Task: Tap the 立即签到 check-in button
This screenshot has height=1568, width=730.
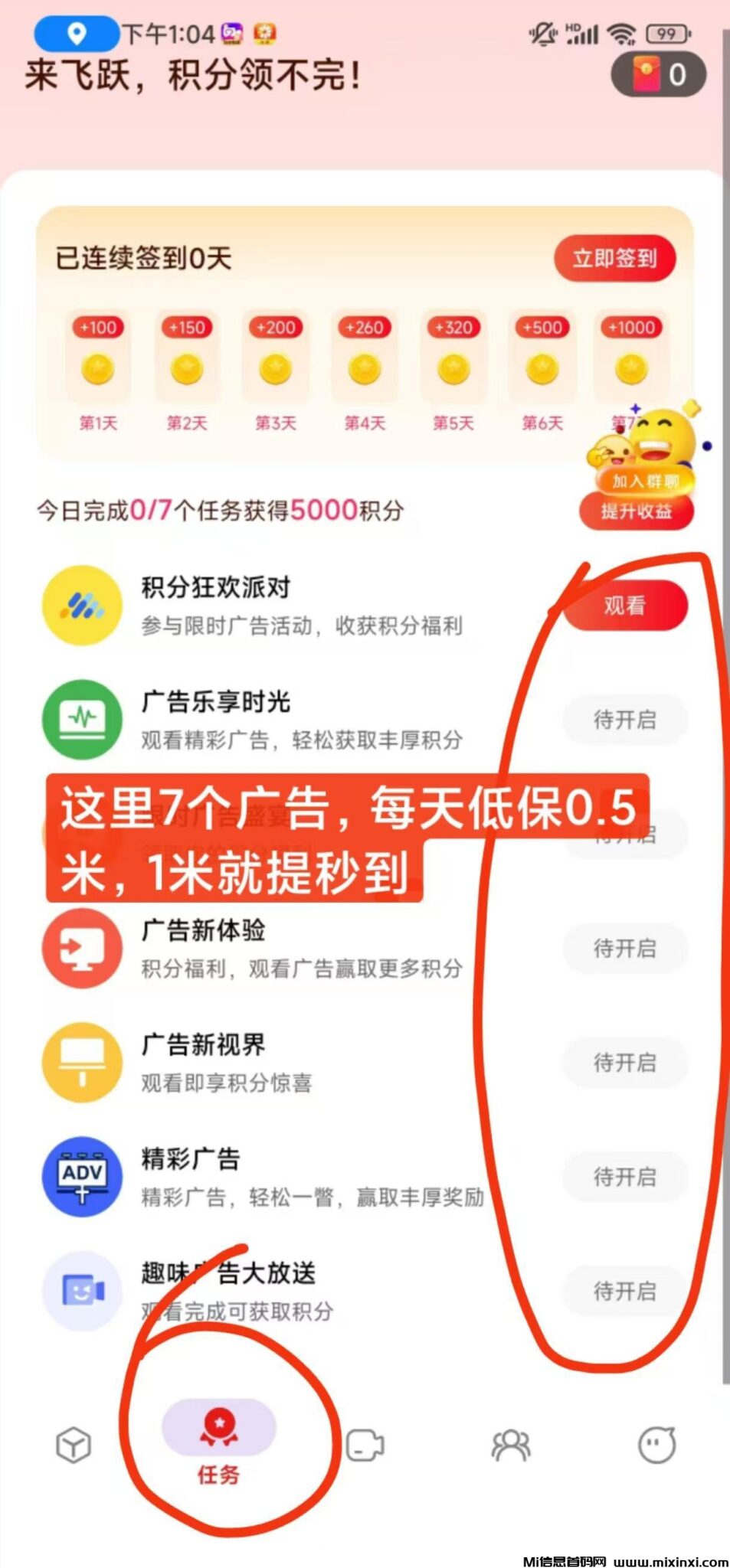Action: (614, 259)
